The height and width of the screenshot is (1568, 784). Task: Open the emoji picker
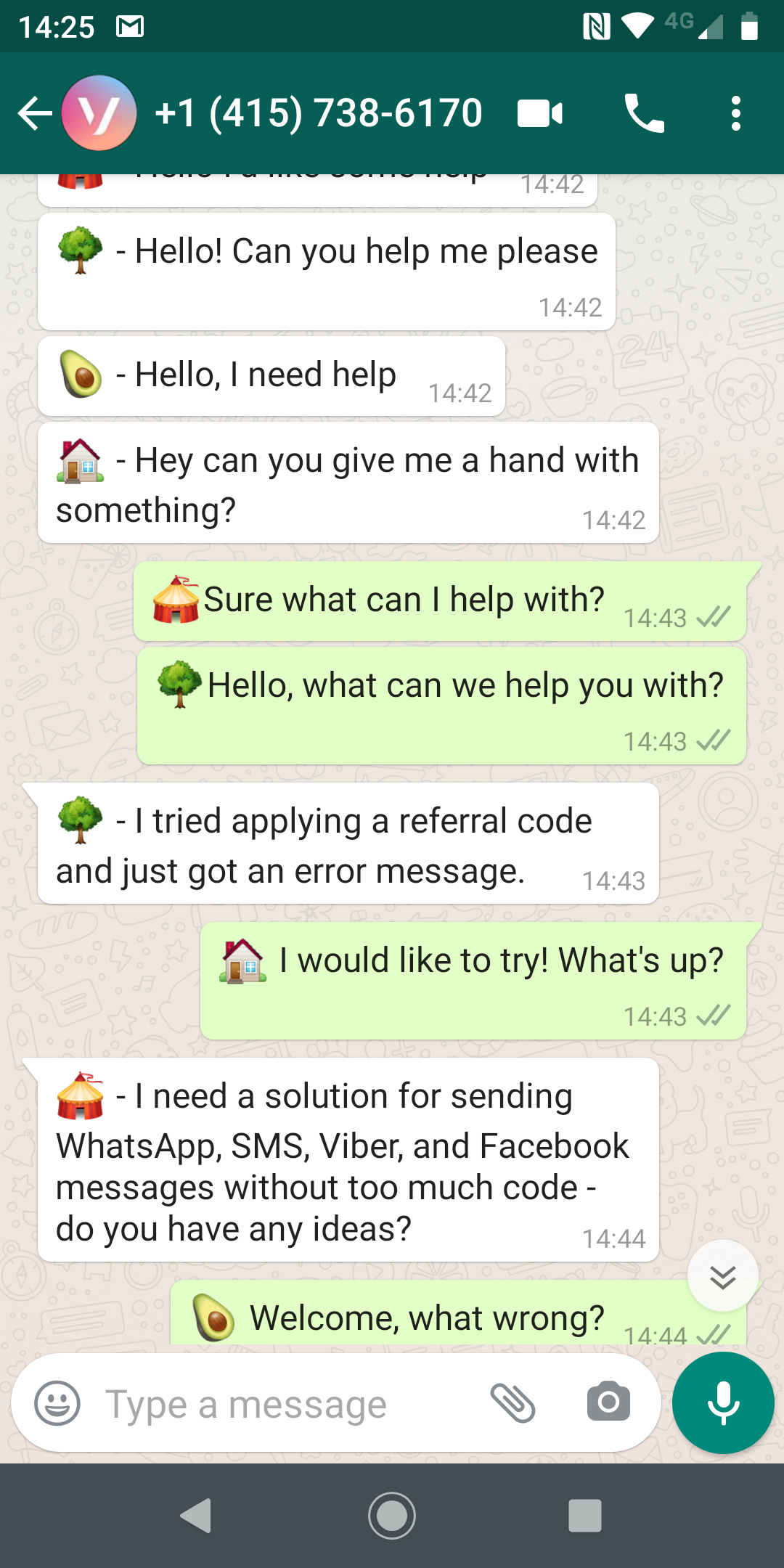coord(57,1402)
